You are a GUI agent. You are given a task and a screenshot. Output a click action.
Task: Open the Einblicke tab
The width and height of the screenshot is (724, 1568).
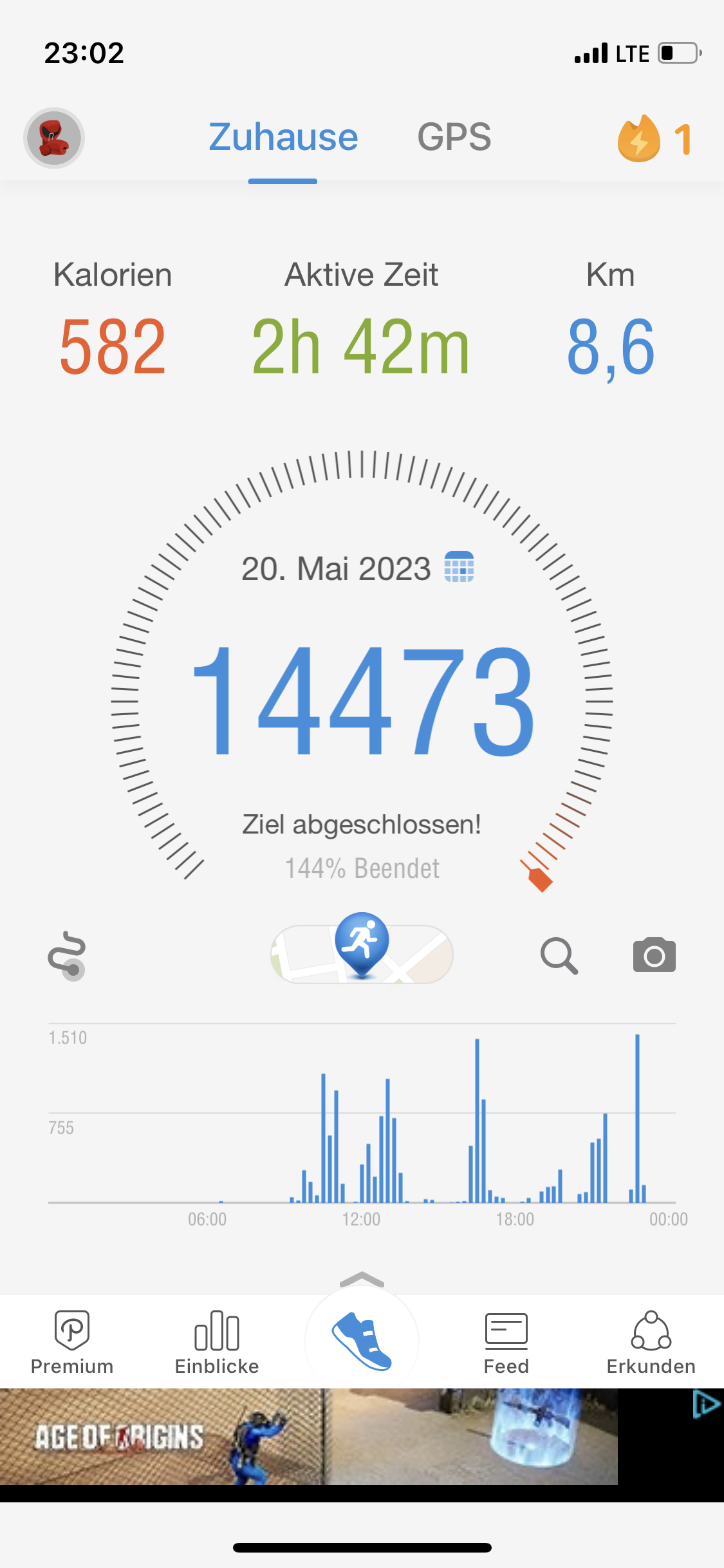coord(217,1343)
